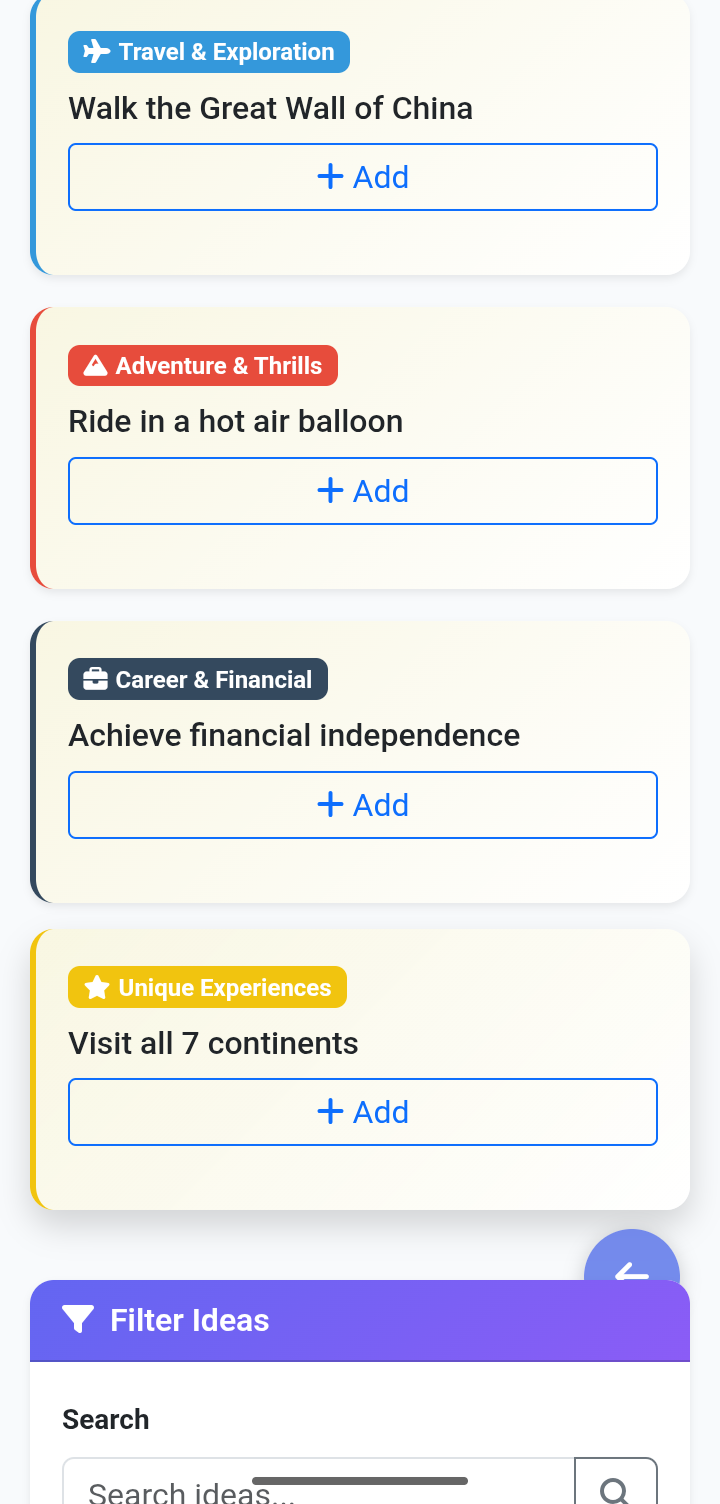
Task: Click the magnifying glass search icon
Action: click(x=616, y=1491)
